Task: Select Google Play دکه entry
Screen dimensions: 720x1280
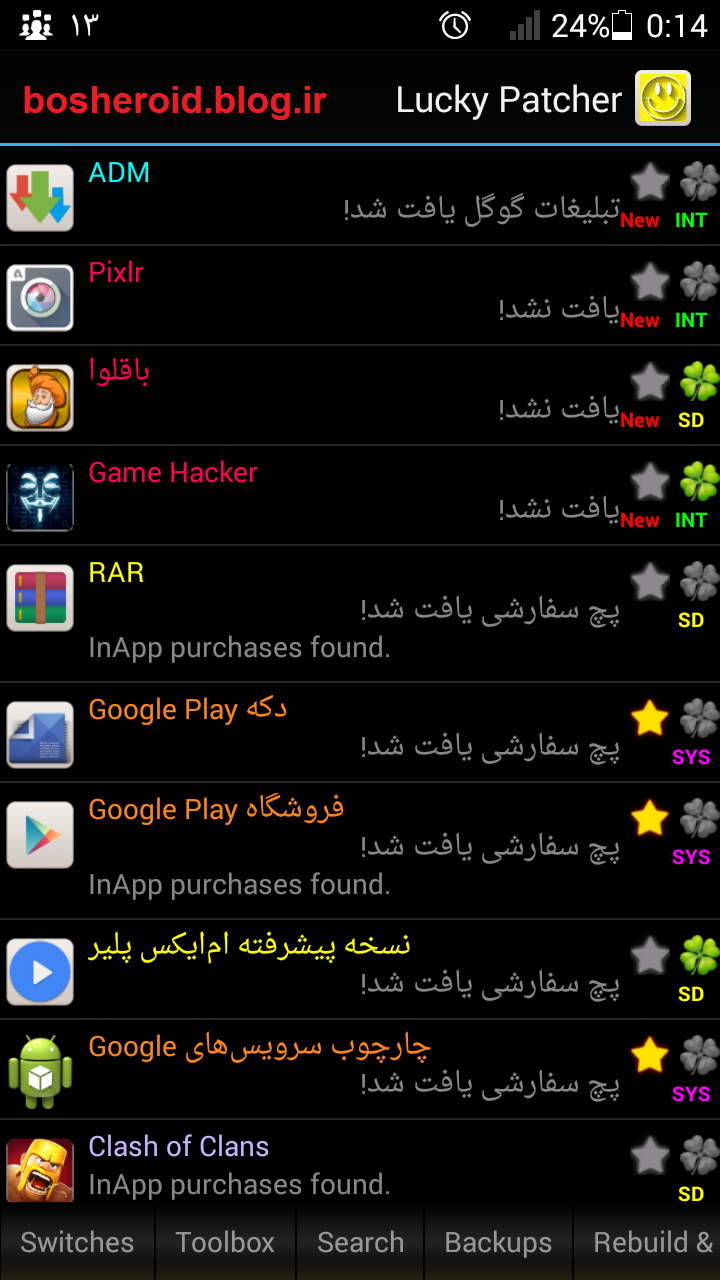Action: tap(360, 733)
